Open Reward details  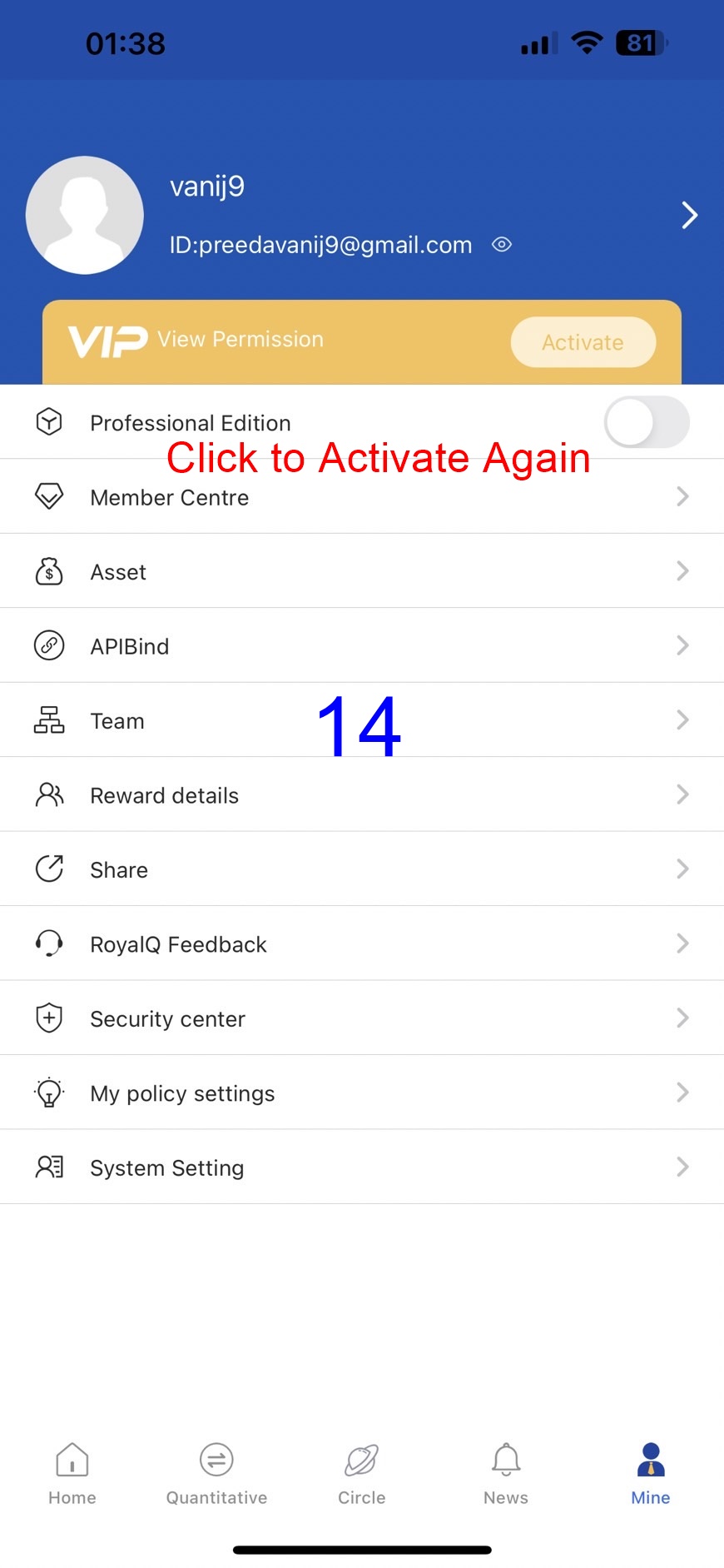point(361,795)
